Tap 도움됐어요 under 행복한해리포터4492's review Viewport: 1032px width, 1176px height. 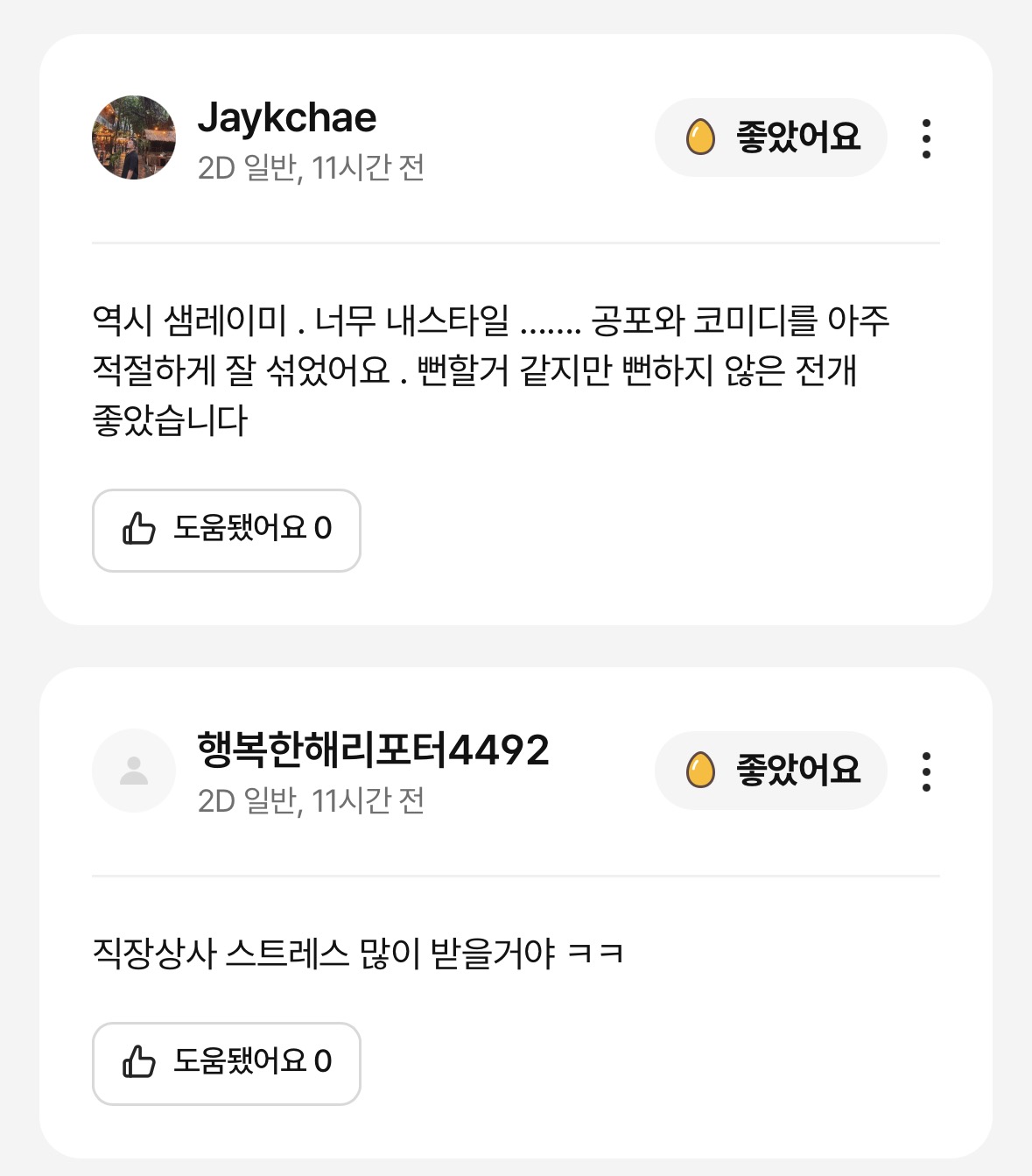(x=226, y=1063)
